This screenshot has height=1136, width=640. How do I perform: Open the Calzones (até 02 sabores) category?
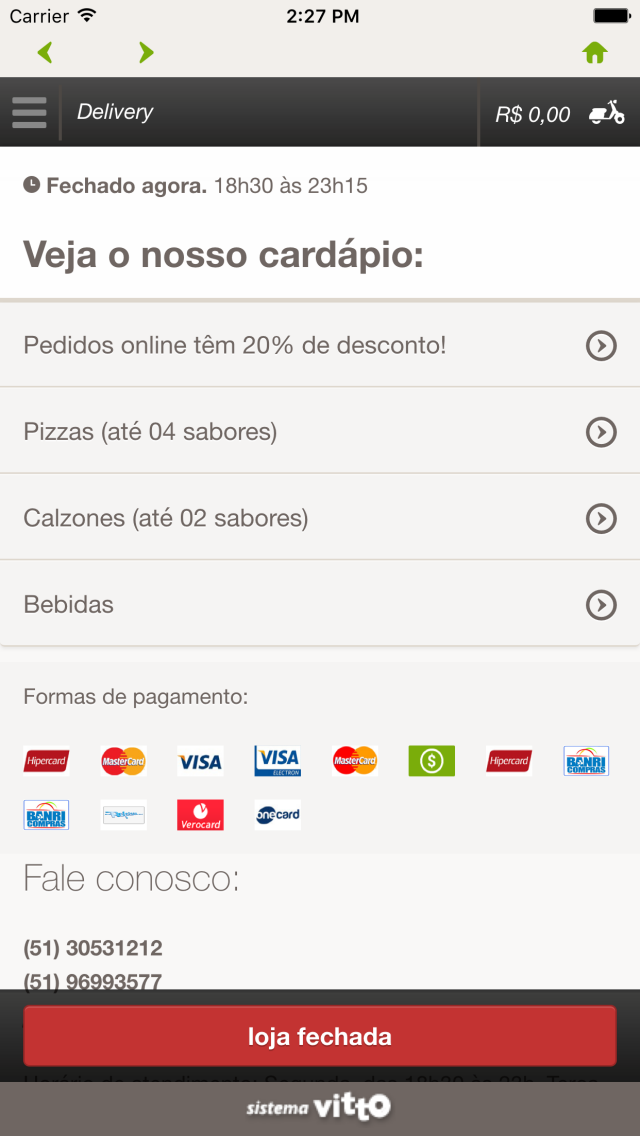[x=320, y=518]
